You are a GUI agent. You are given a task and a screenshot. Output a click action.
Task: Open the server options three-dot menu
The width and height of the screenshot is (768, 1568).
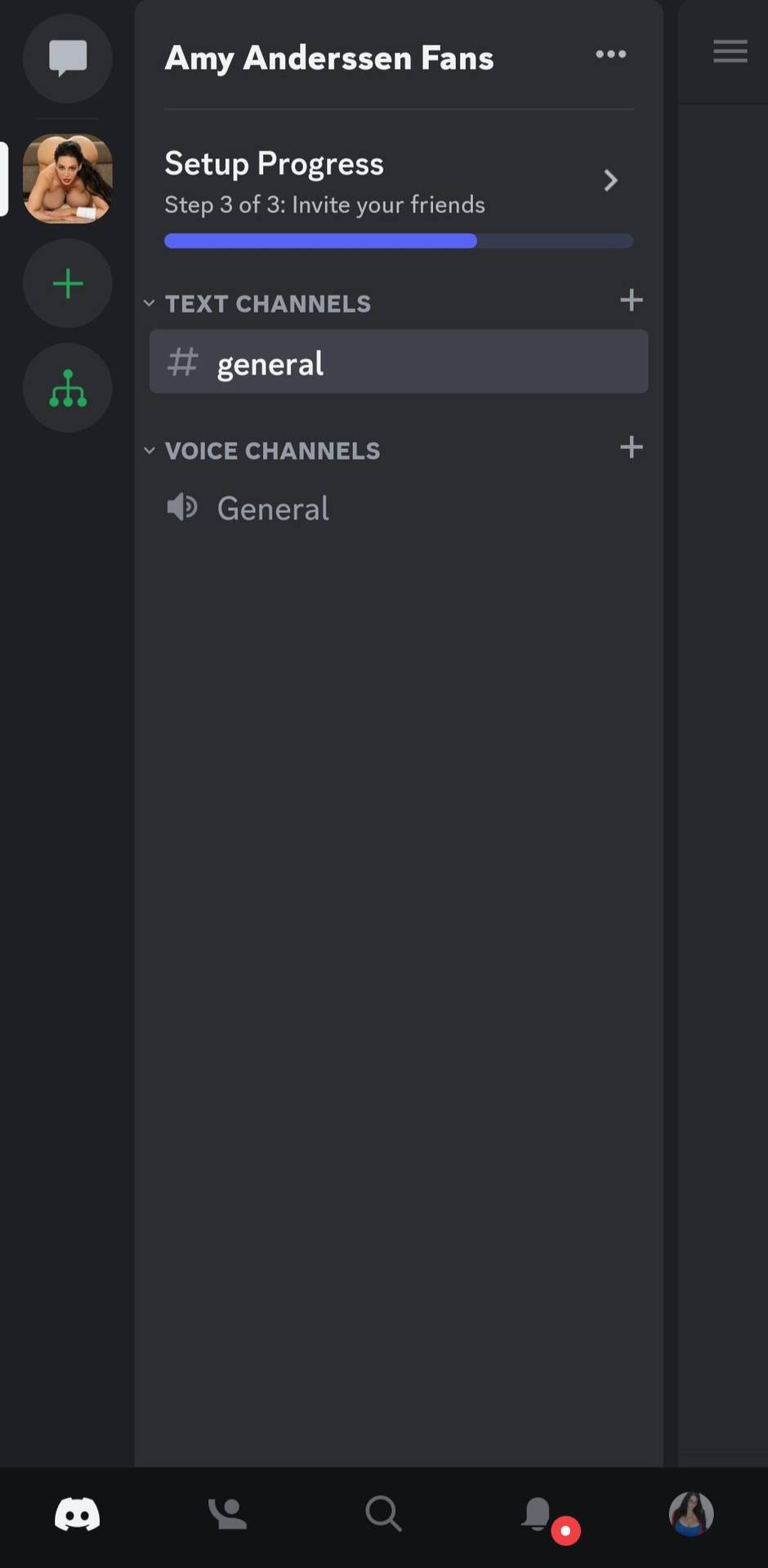pos(610,55)
